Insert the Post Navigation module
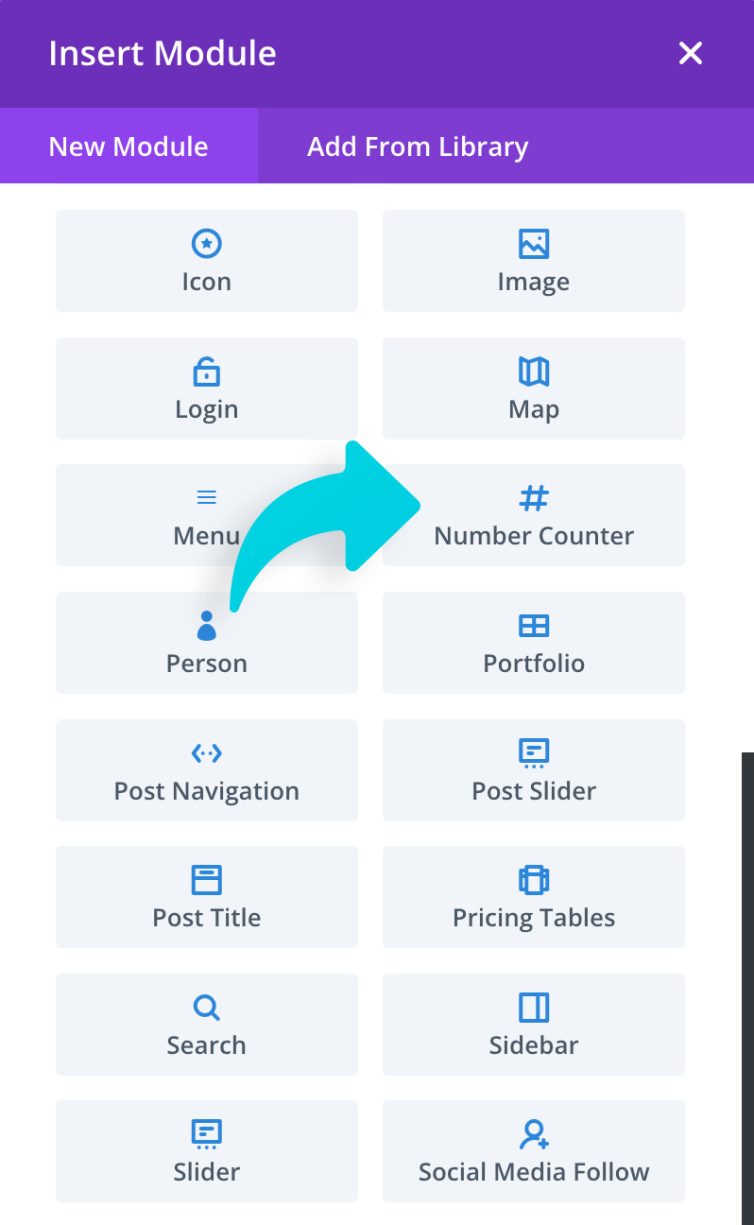The image size is (754, 1225). [207, 770]
